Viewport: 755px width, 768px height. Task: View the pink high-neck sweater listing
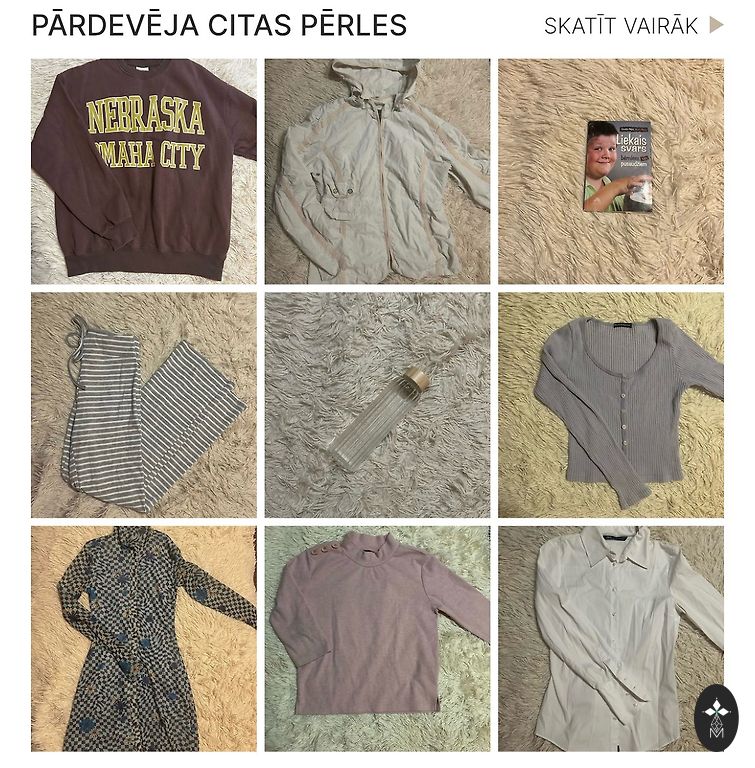tap(377, 639)
